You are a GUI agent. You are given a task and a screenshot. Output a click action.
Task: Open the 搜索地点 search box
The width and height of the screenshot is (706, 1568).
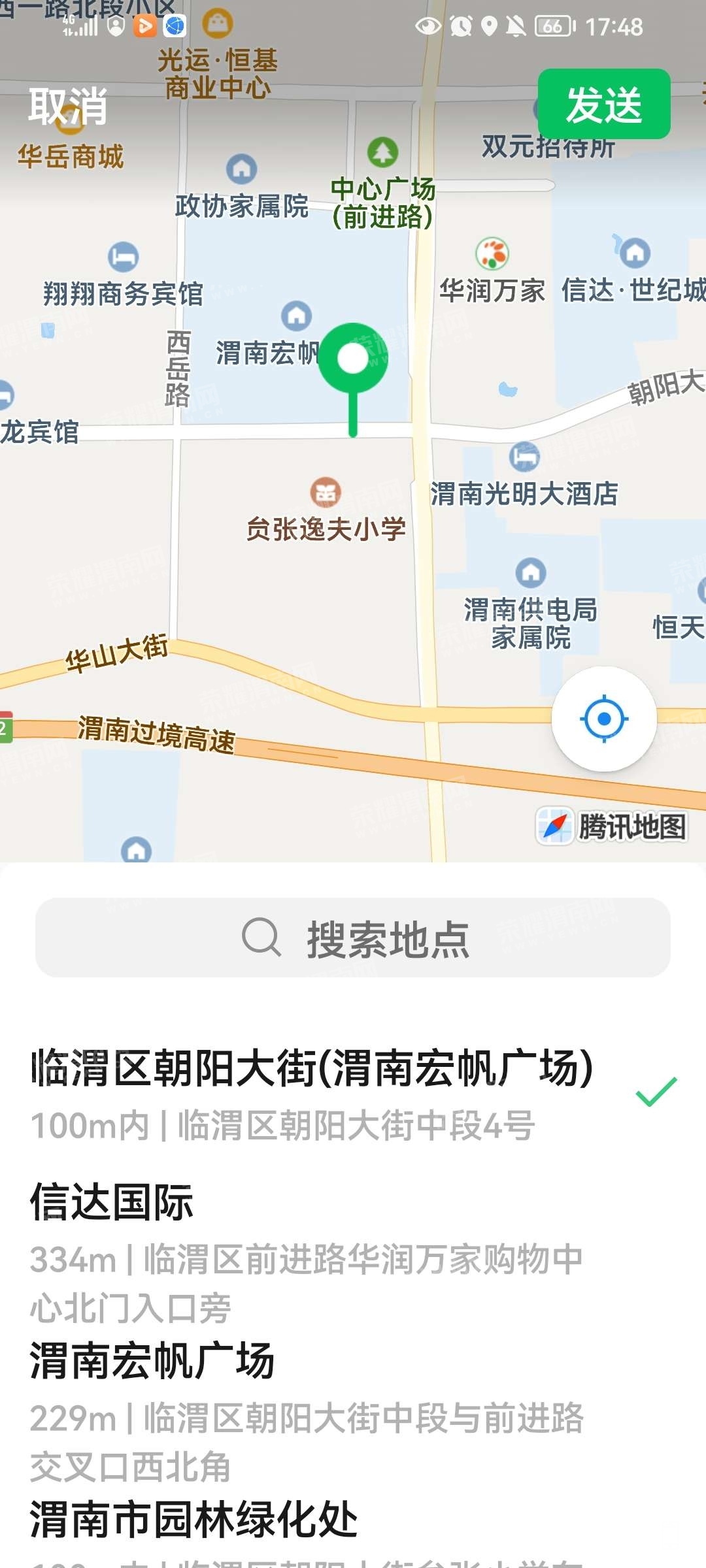[353, 938]
